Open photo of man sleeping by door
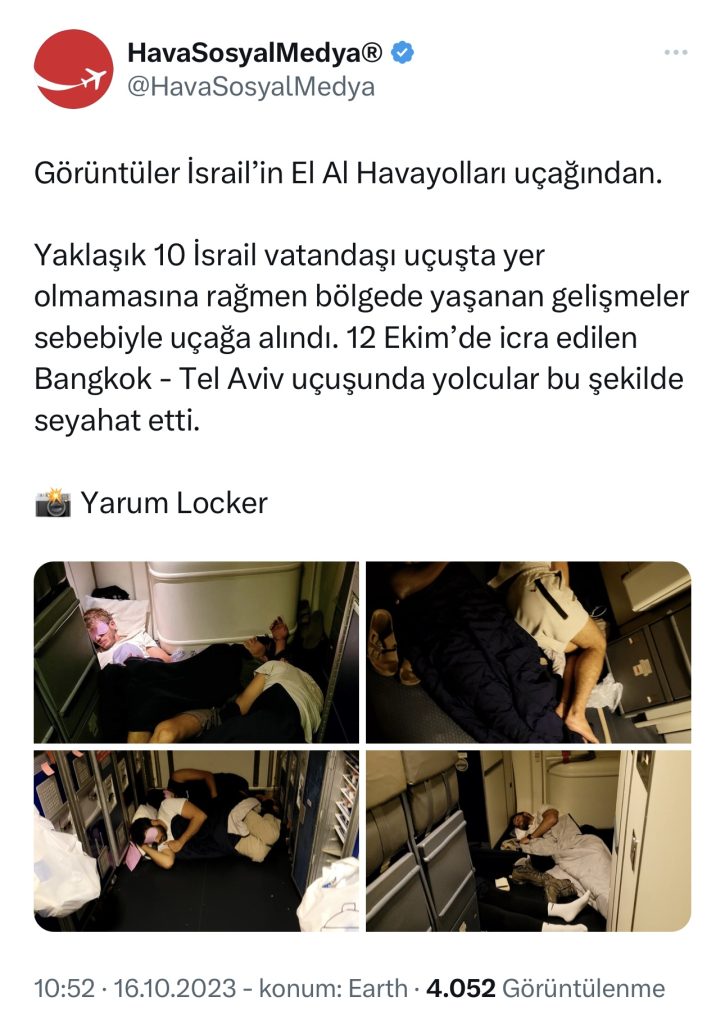 [528, 841]
